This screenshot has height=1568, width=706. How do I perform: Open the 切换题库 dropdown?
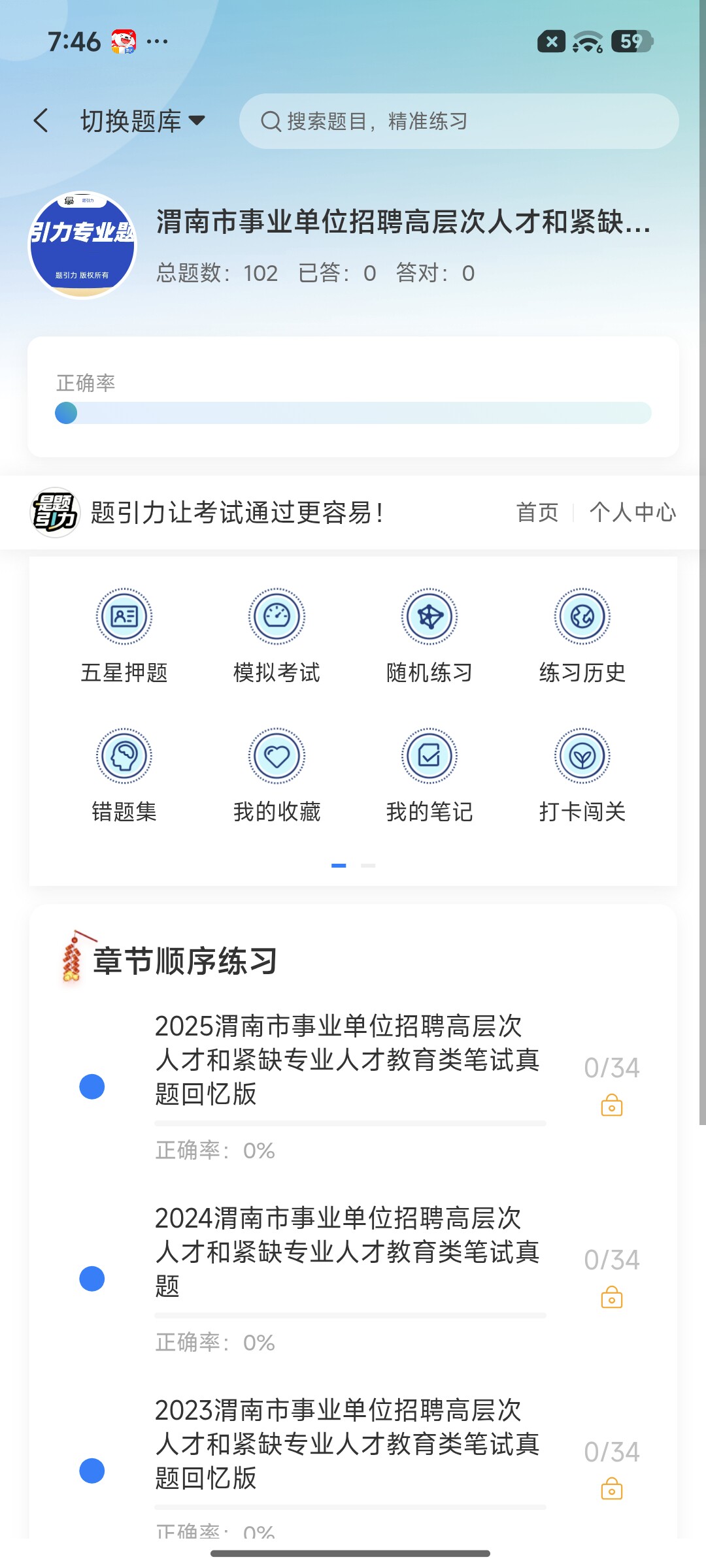[x=143, y=121]
